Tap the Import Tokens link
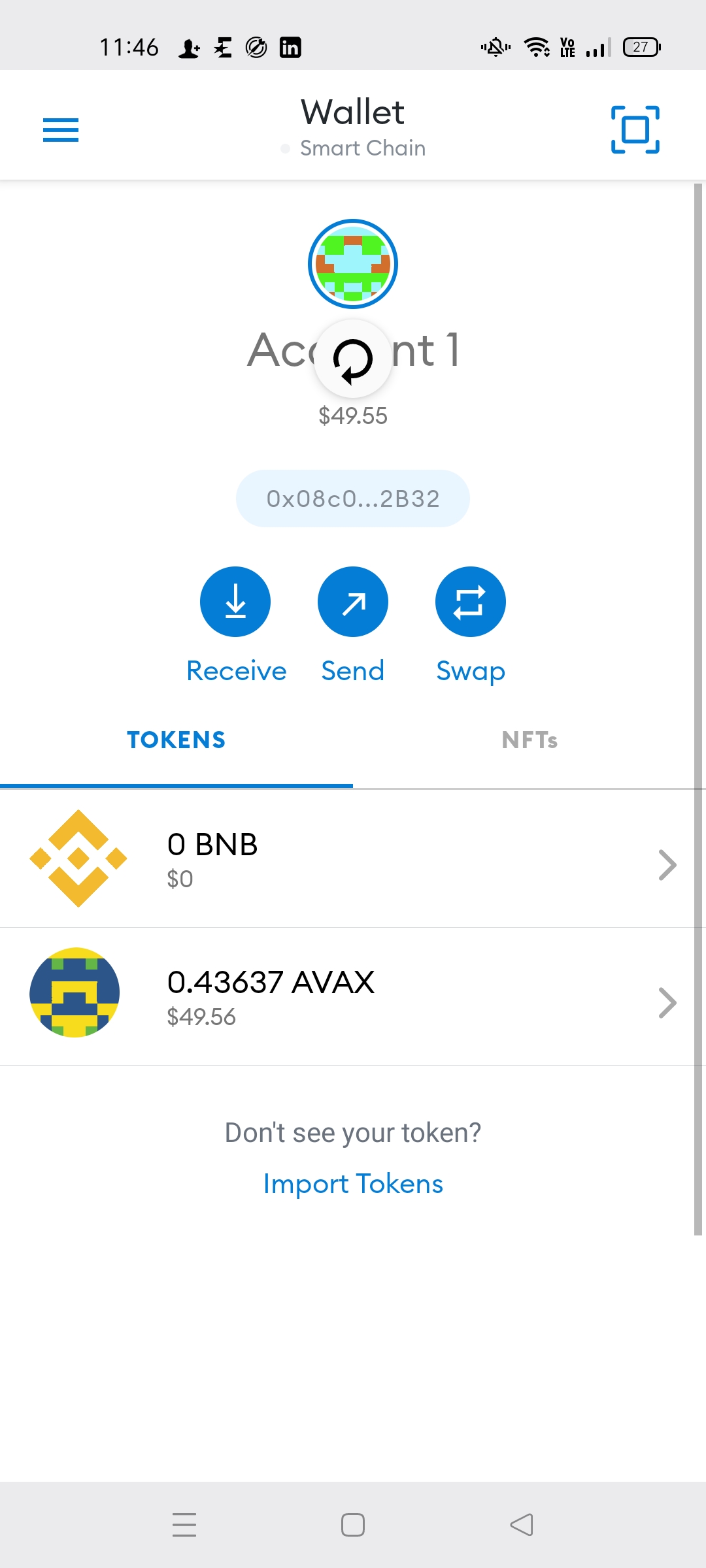 coord(353,1184)
